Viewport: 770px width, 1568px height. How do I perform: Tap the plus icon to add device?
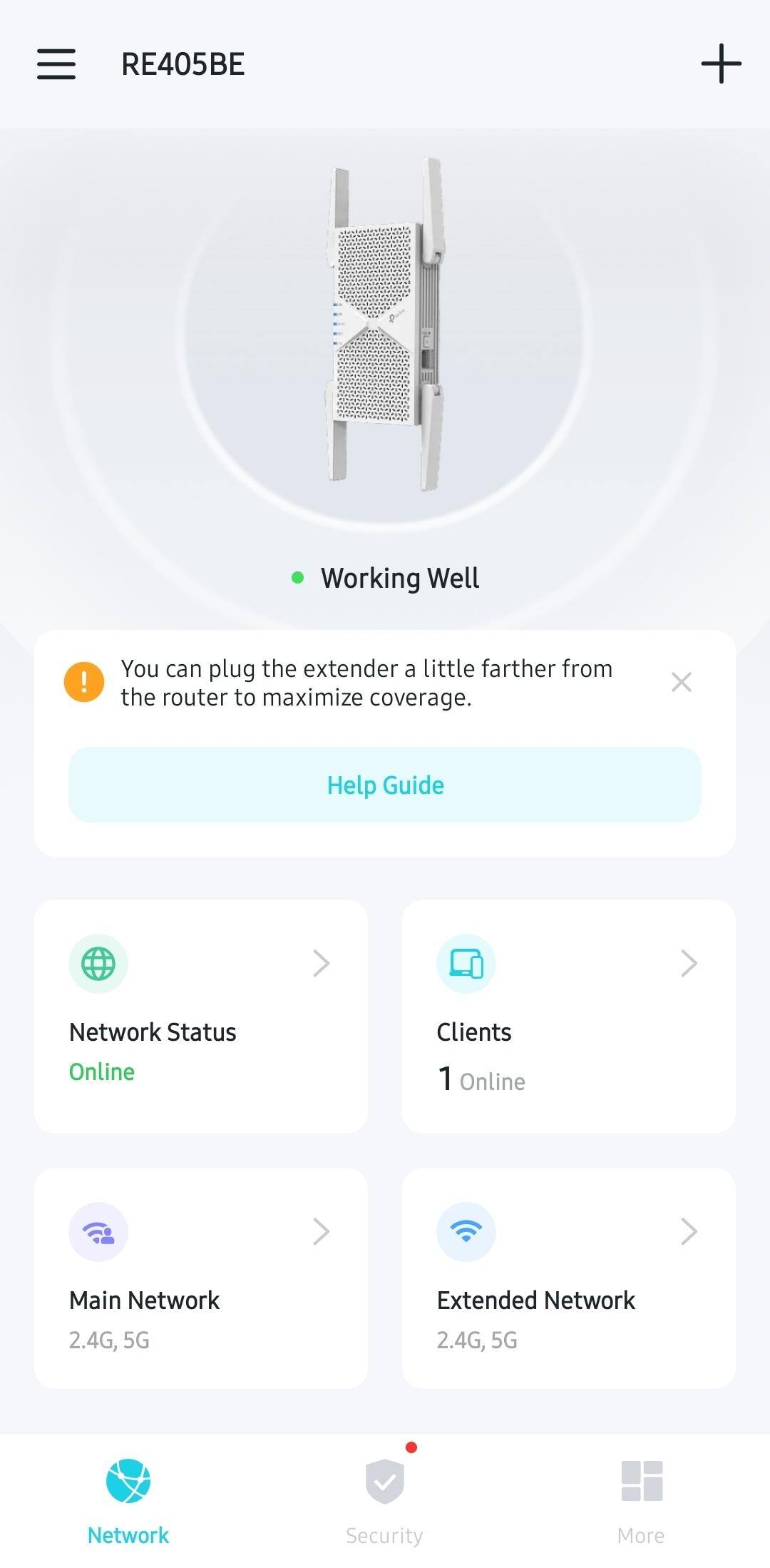pyautogui.click(x=721, y=64)
